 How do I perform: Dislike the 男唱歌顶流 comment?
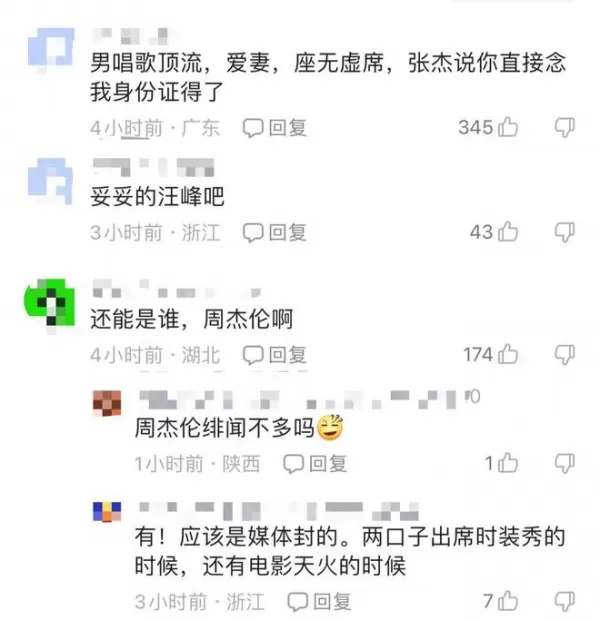pos(565,127)
